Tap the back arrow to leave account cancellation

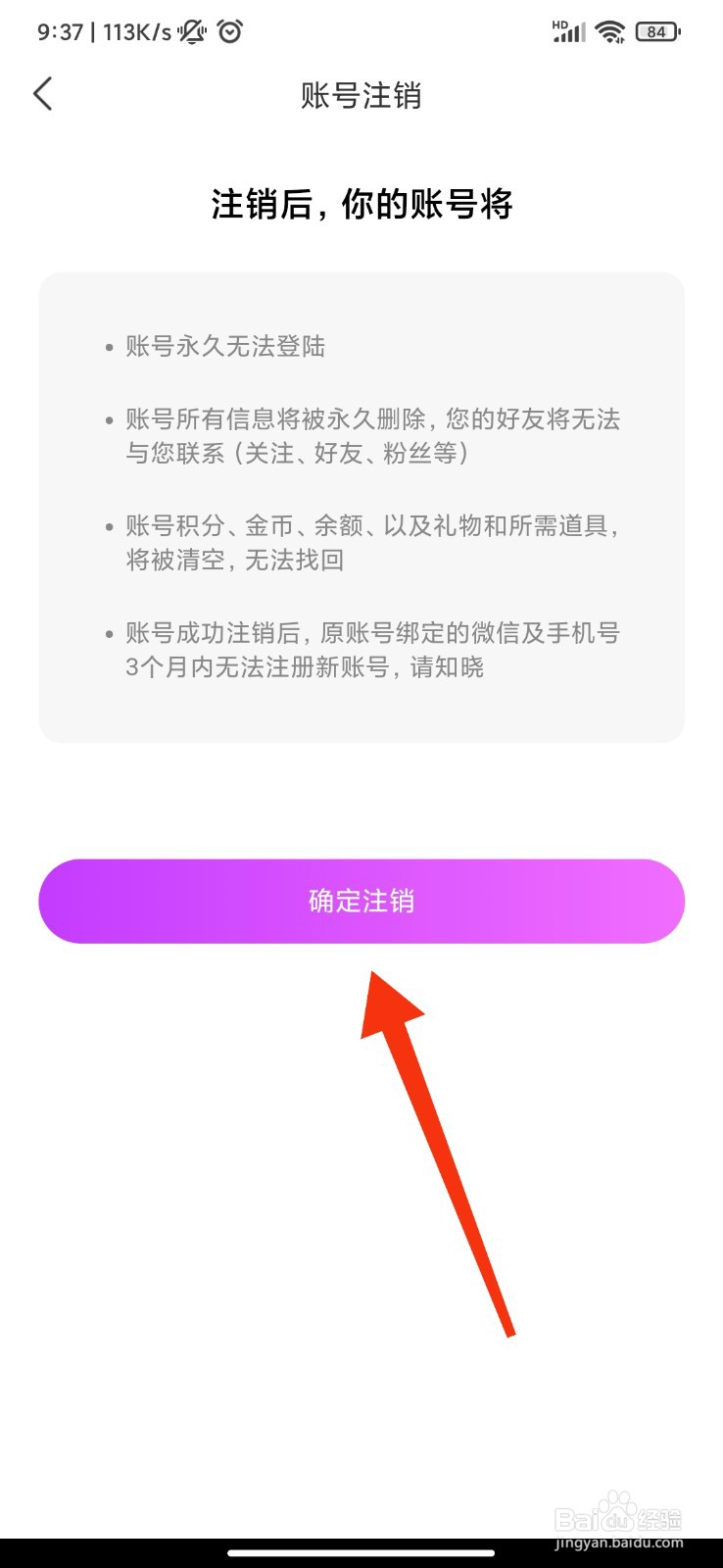tap(42, 94)
